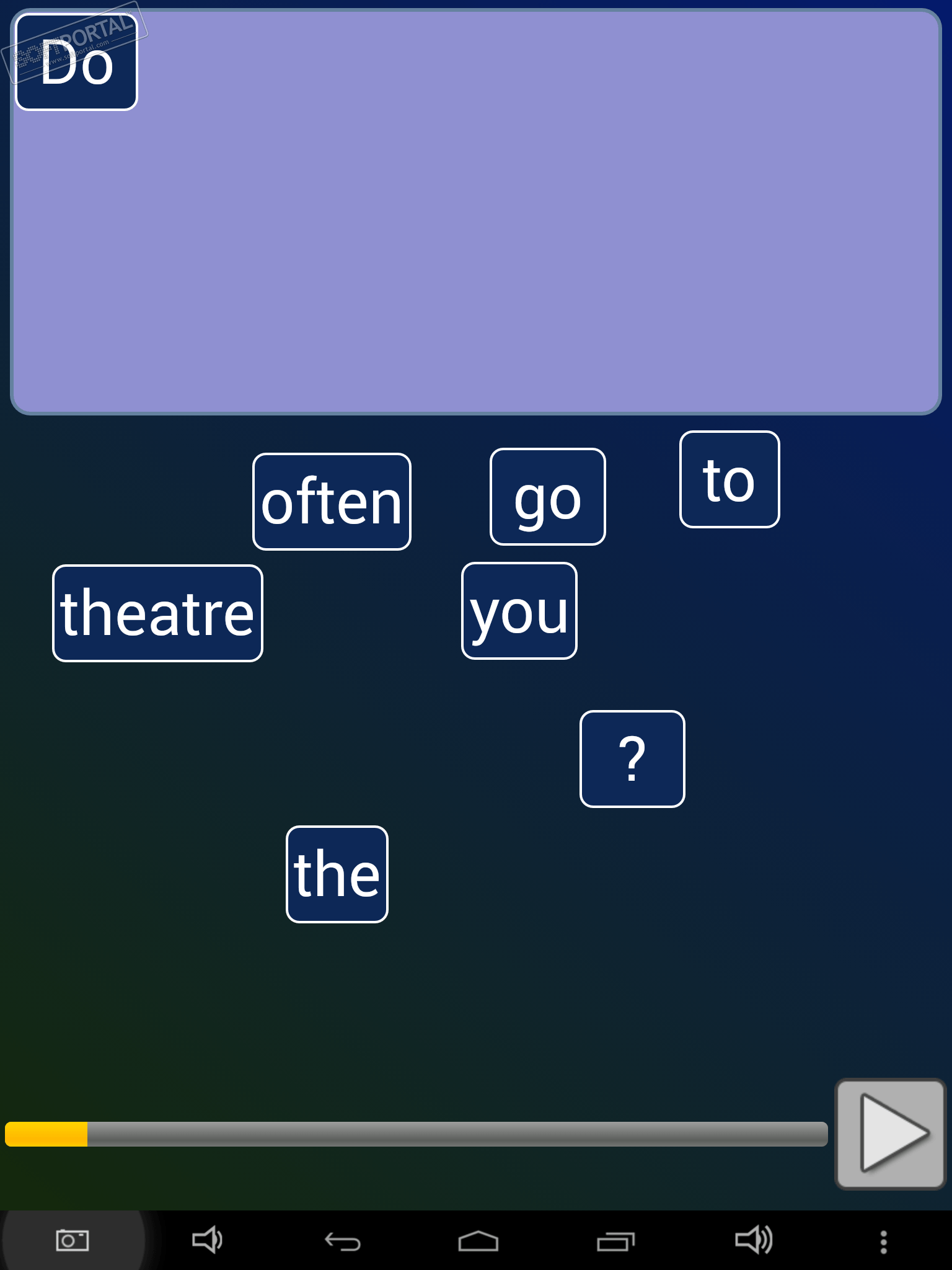Return to the home screen

[478, 1241]
